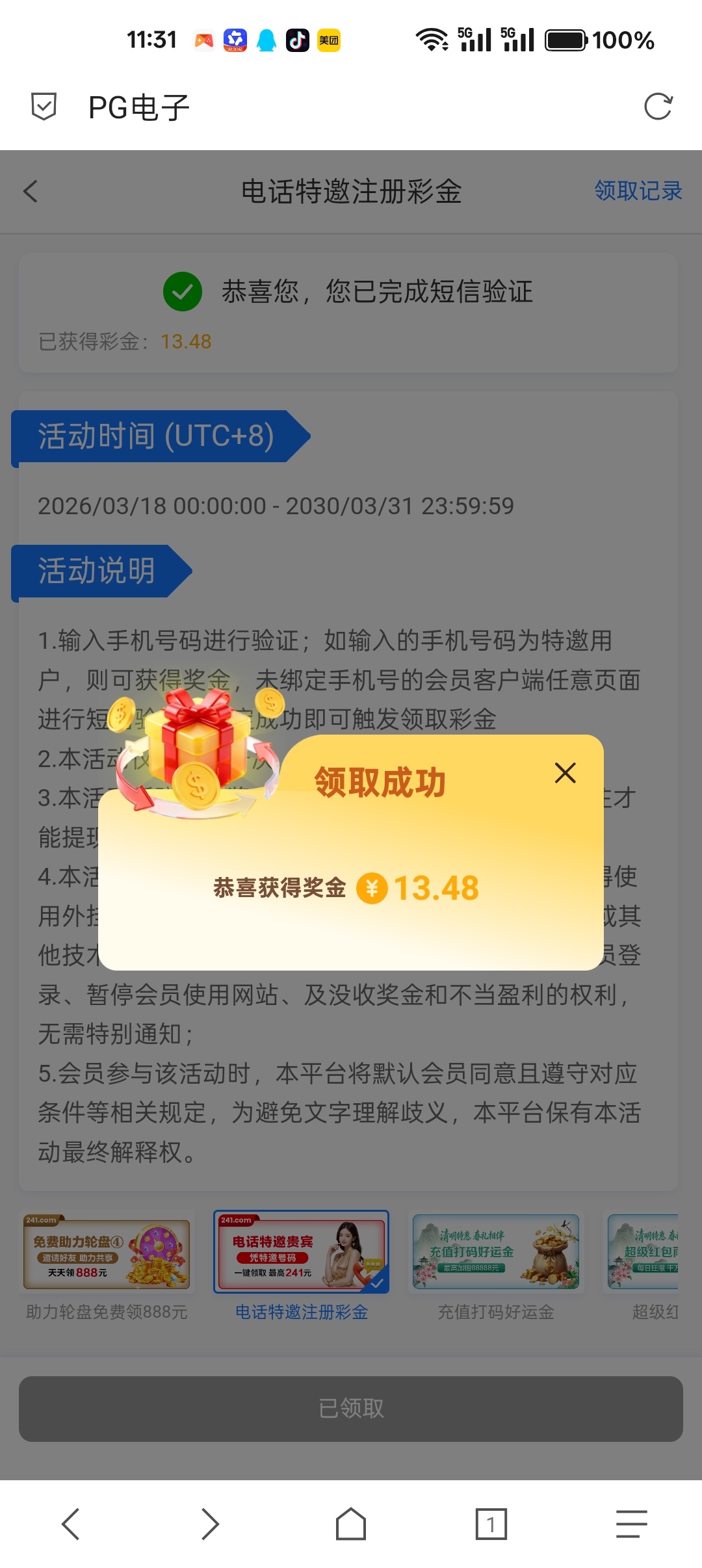Open the site security shield icon
702x1568 pixels.
pyautogui.click(x=44, y=107)
